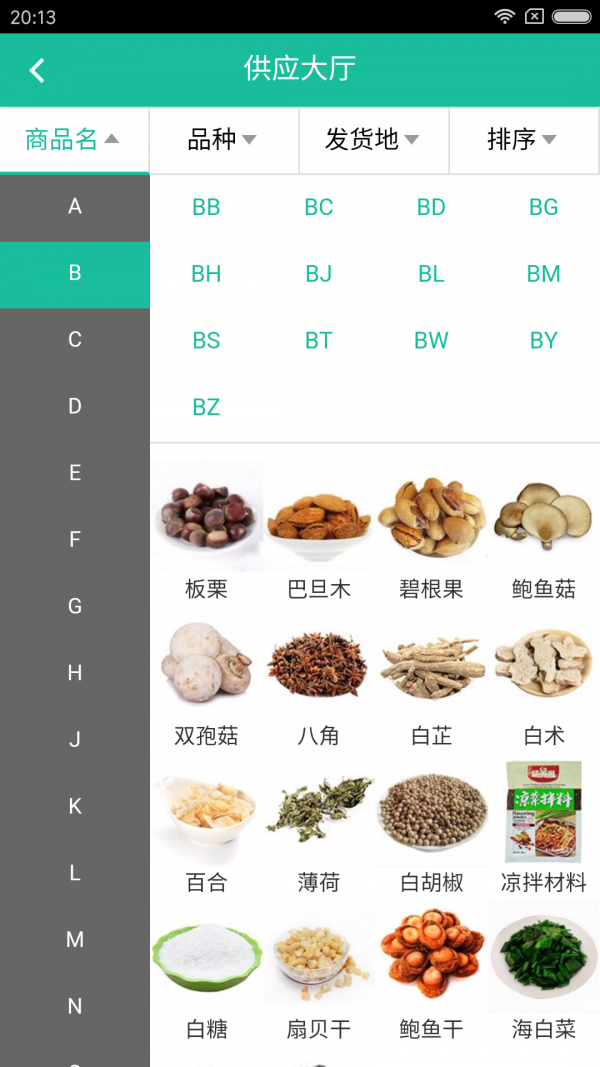Screen dimensions: 600x1067
Task: Choose the BG prefix chip
Action: 543,208
